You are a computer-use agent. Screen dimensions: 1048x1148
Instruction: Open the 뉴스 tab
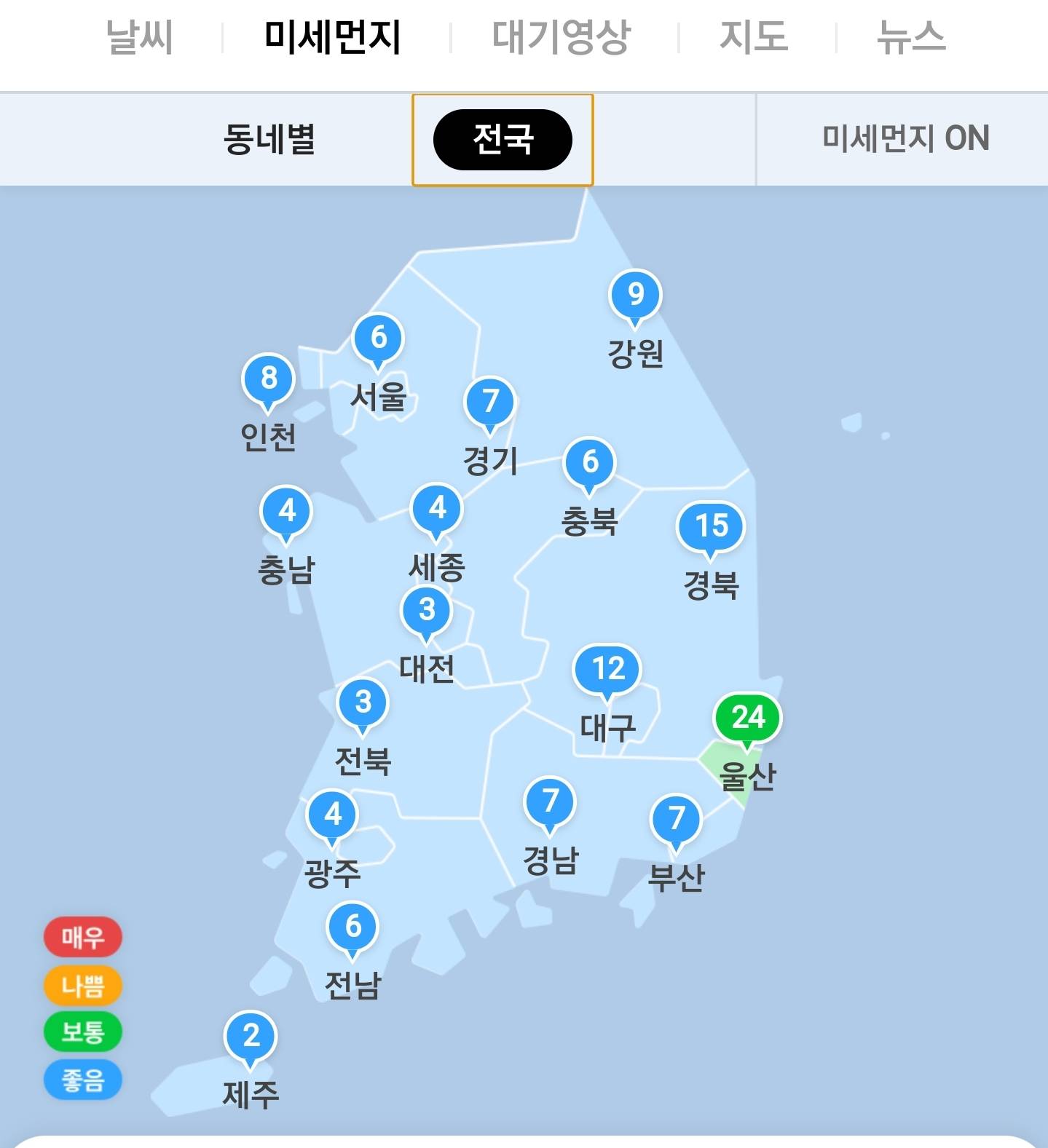pyautogui.click(x=911, y=38)
